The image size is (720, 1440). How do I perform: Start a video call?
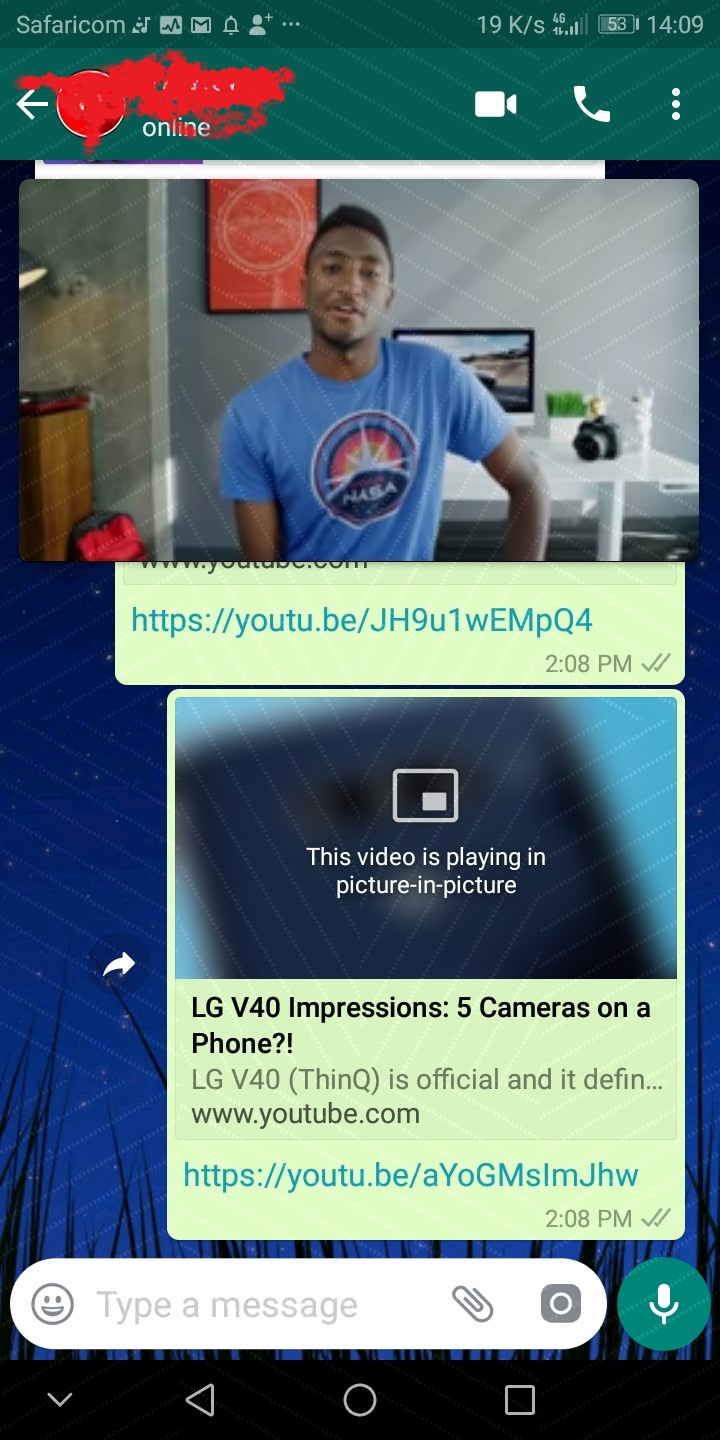(x=496, y=104)
